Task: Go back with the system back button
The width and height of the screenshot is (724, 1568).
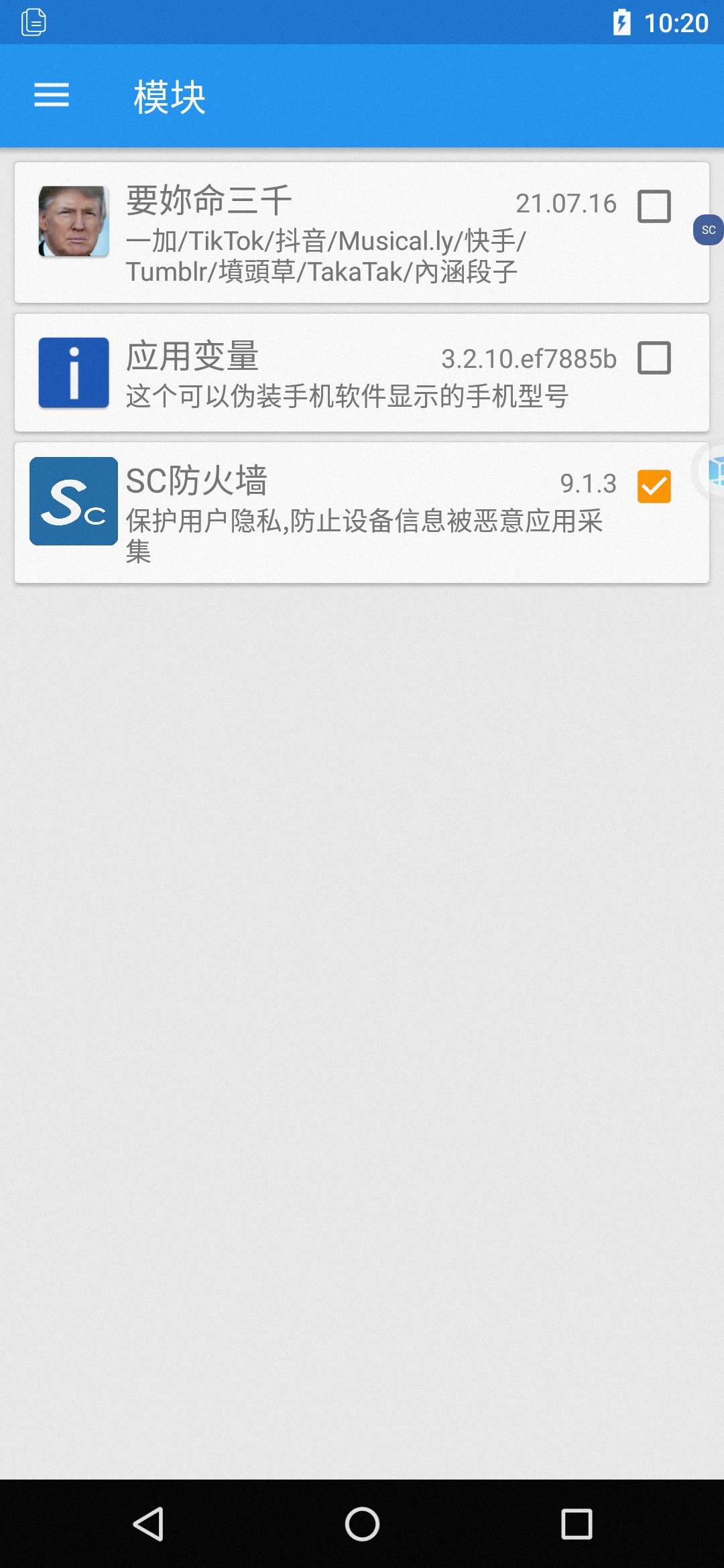Action: (148, 1524)
